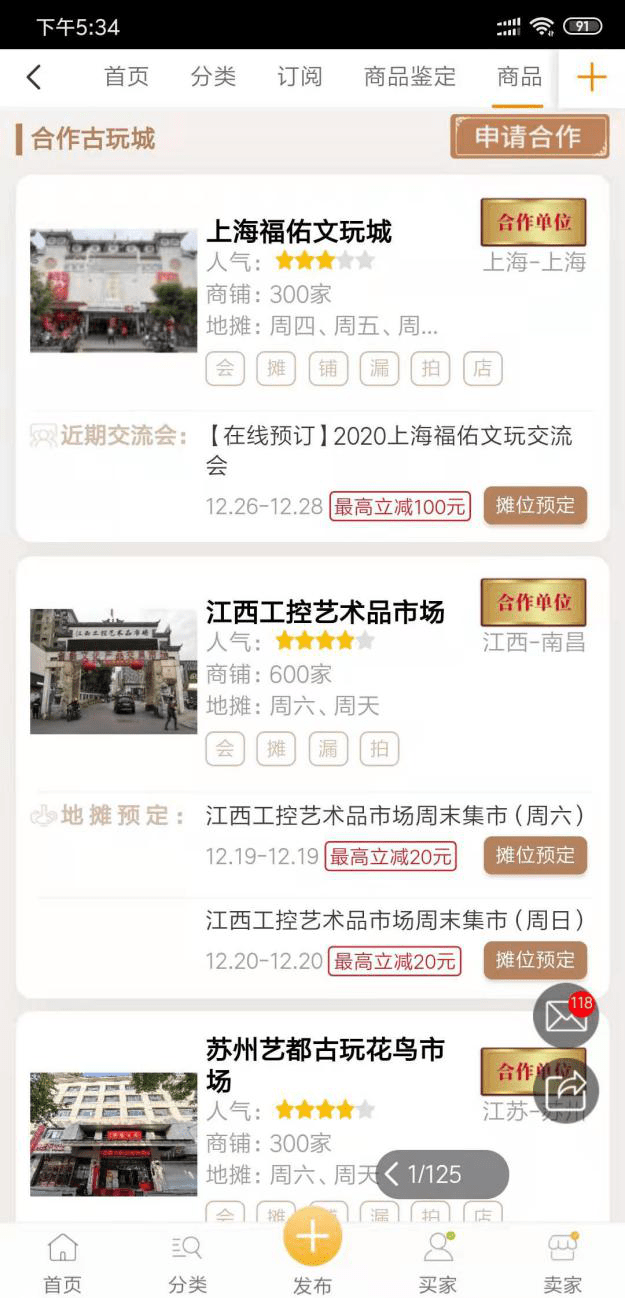The image size is (625, 1298).
Task: Open the 商品鉴定 top tab
Action: [409, 77]
